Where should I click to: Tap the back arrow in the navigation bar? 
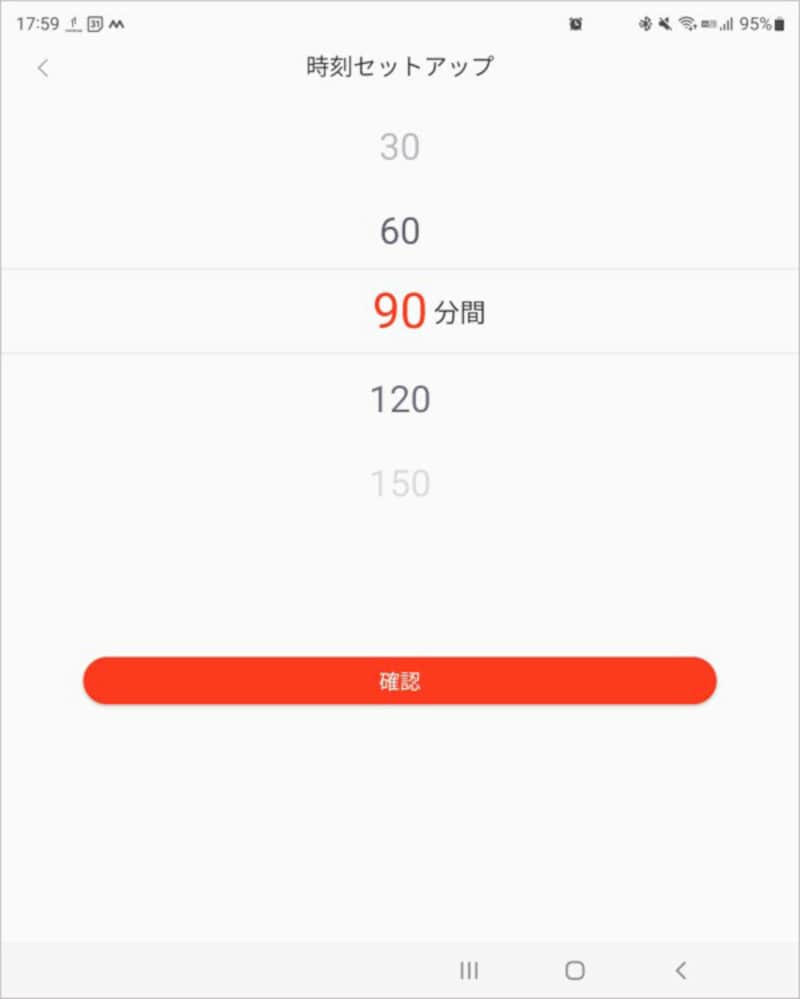(681, 969)
